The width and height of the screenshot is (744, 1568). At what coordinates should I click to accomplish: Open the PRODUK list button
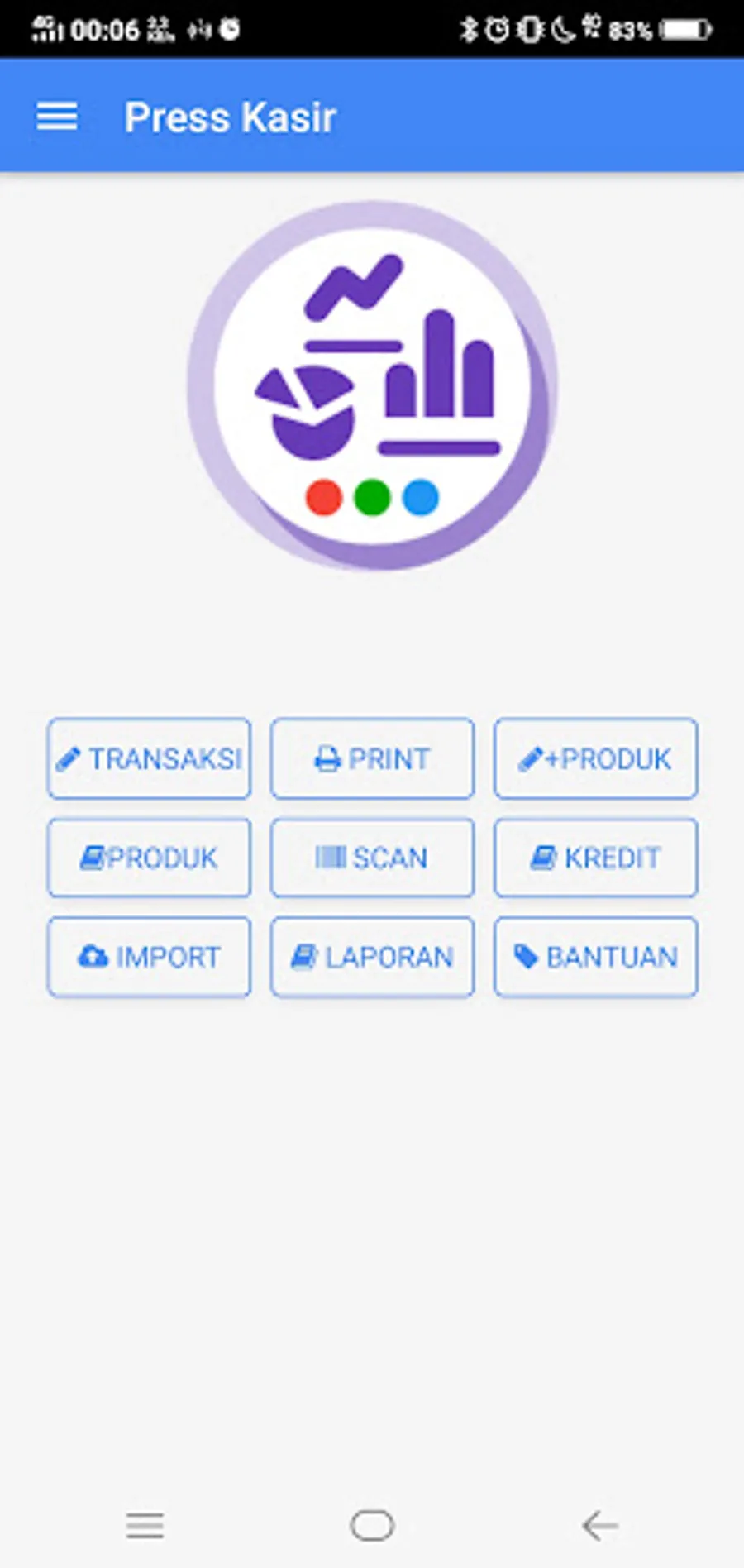tap(149, 858)
